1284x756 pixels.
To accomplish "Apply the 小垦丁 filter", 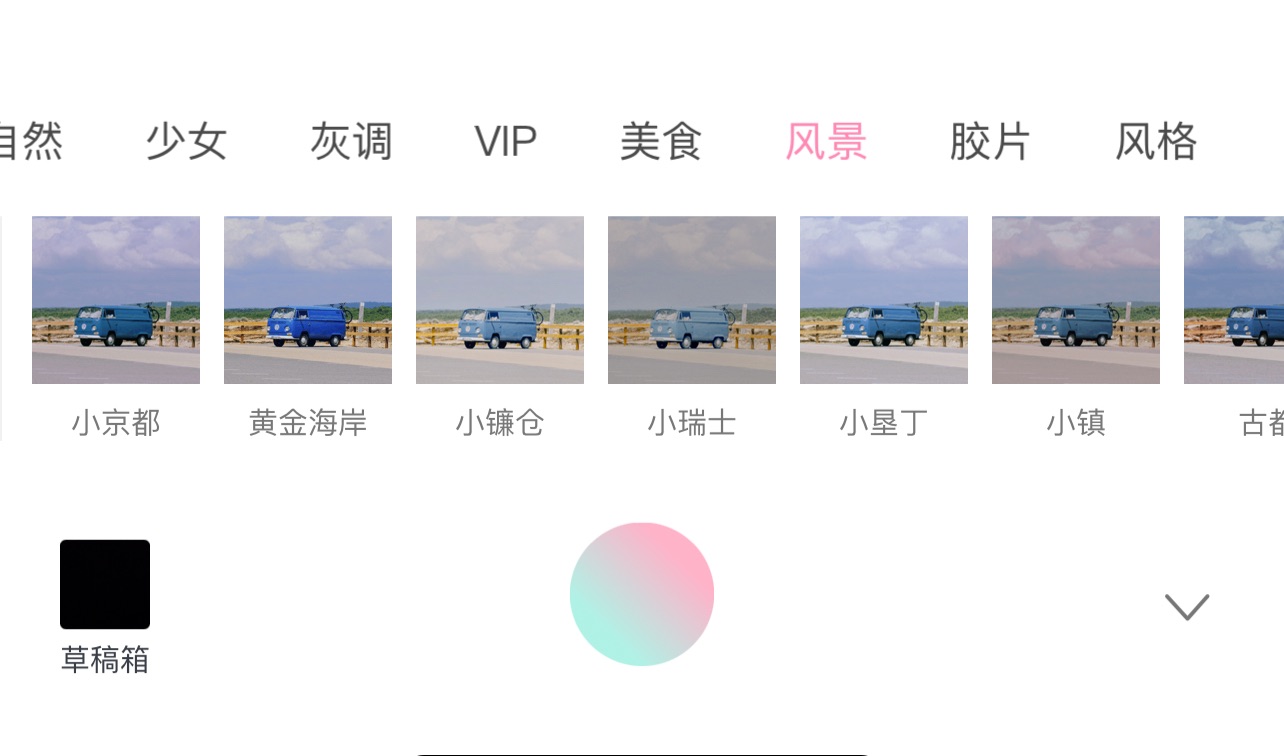I will (x=884, y=300).
